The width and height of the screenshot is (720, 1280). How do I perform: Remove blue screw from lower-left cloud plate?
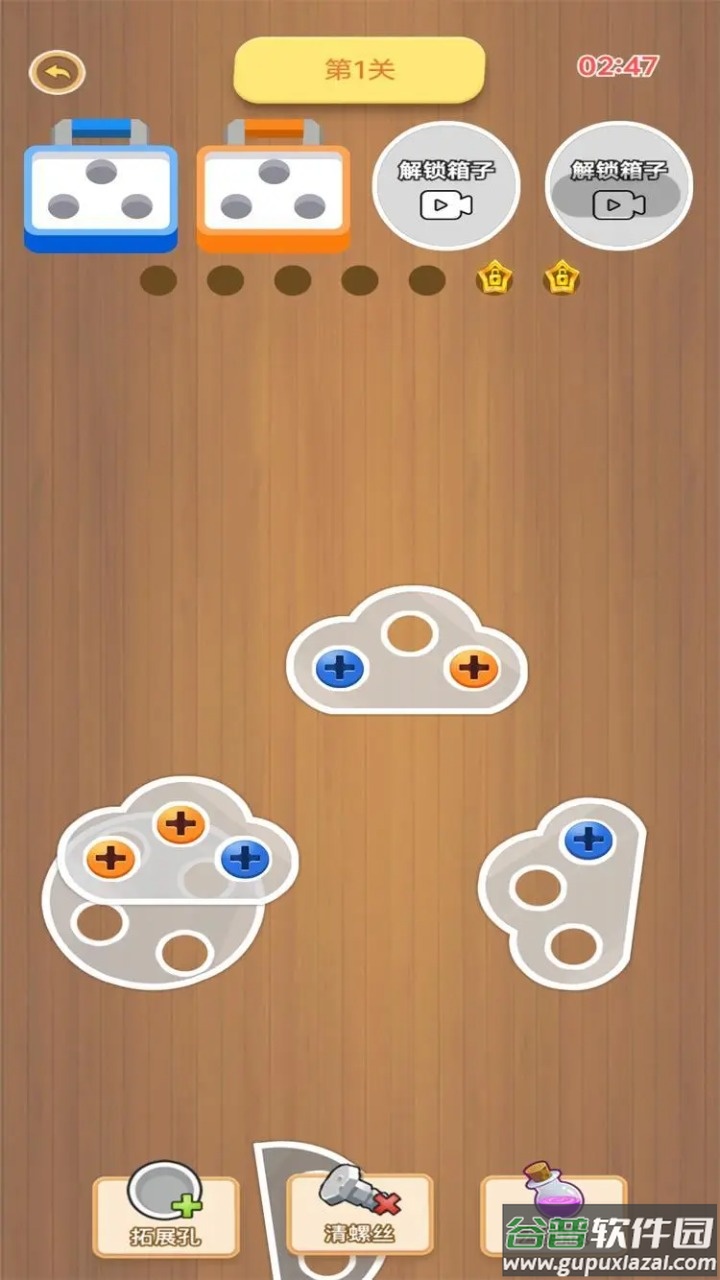(x=245, y=858)
